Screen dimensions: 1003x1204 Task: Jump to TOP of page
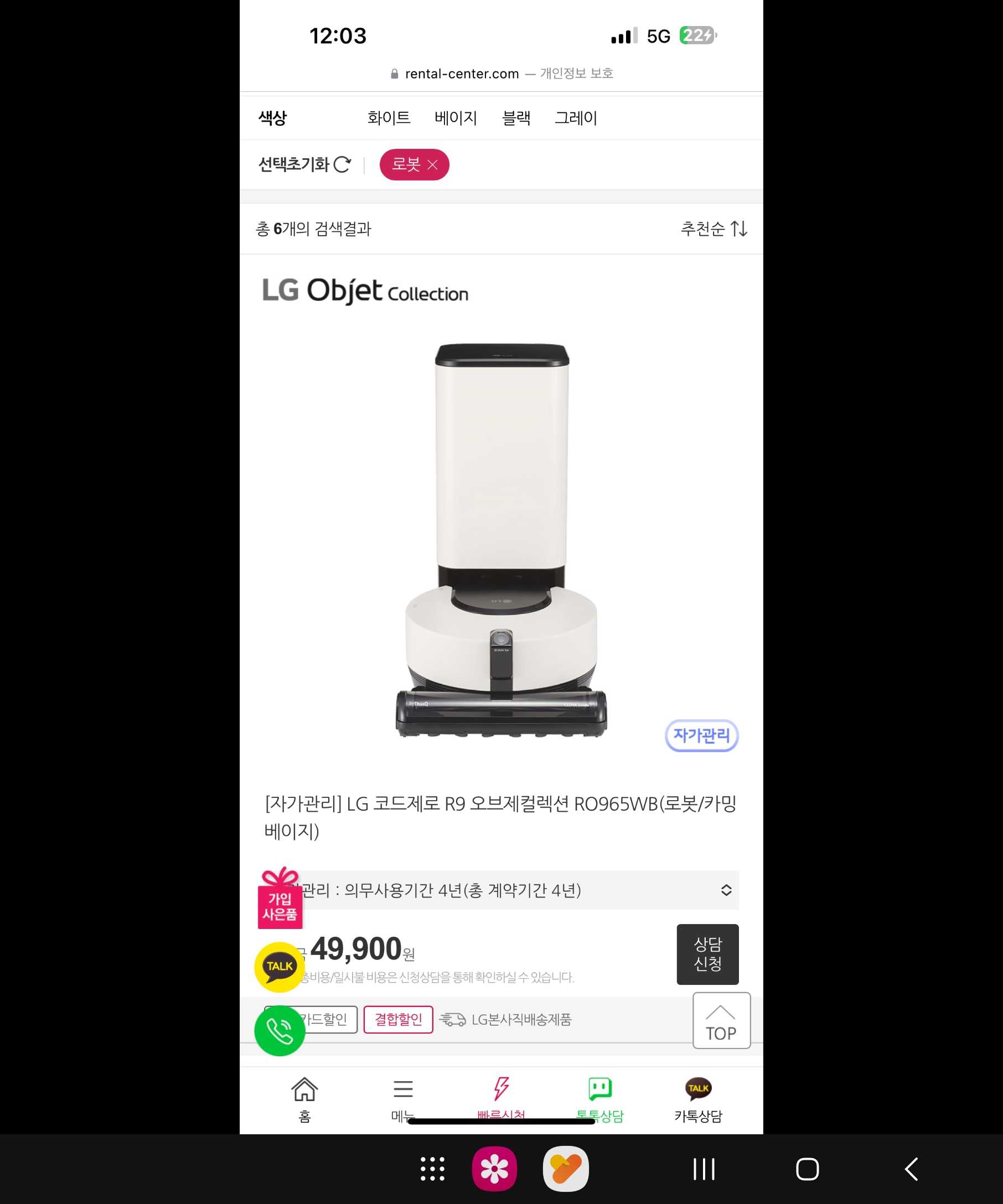pos(721,1020)
